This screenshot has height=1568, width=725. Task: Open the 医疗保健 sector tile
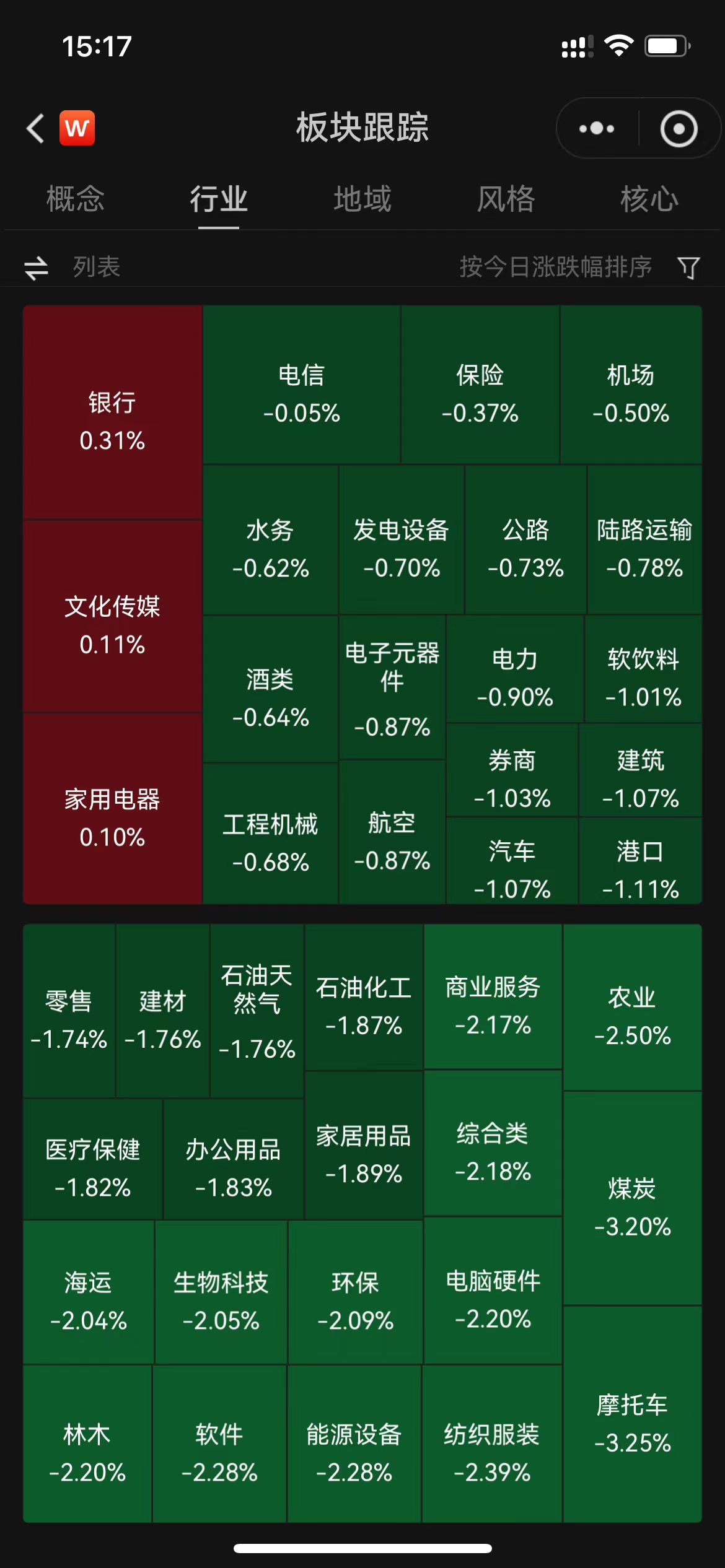coord(93,1159)
